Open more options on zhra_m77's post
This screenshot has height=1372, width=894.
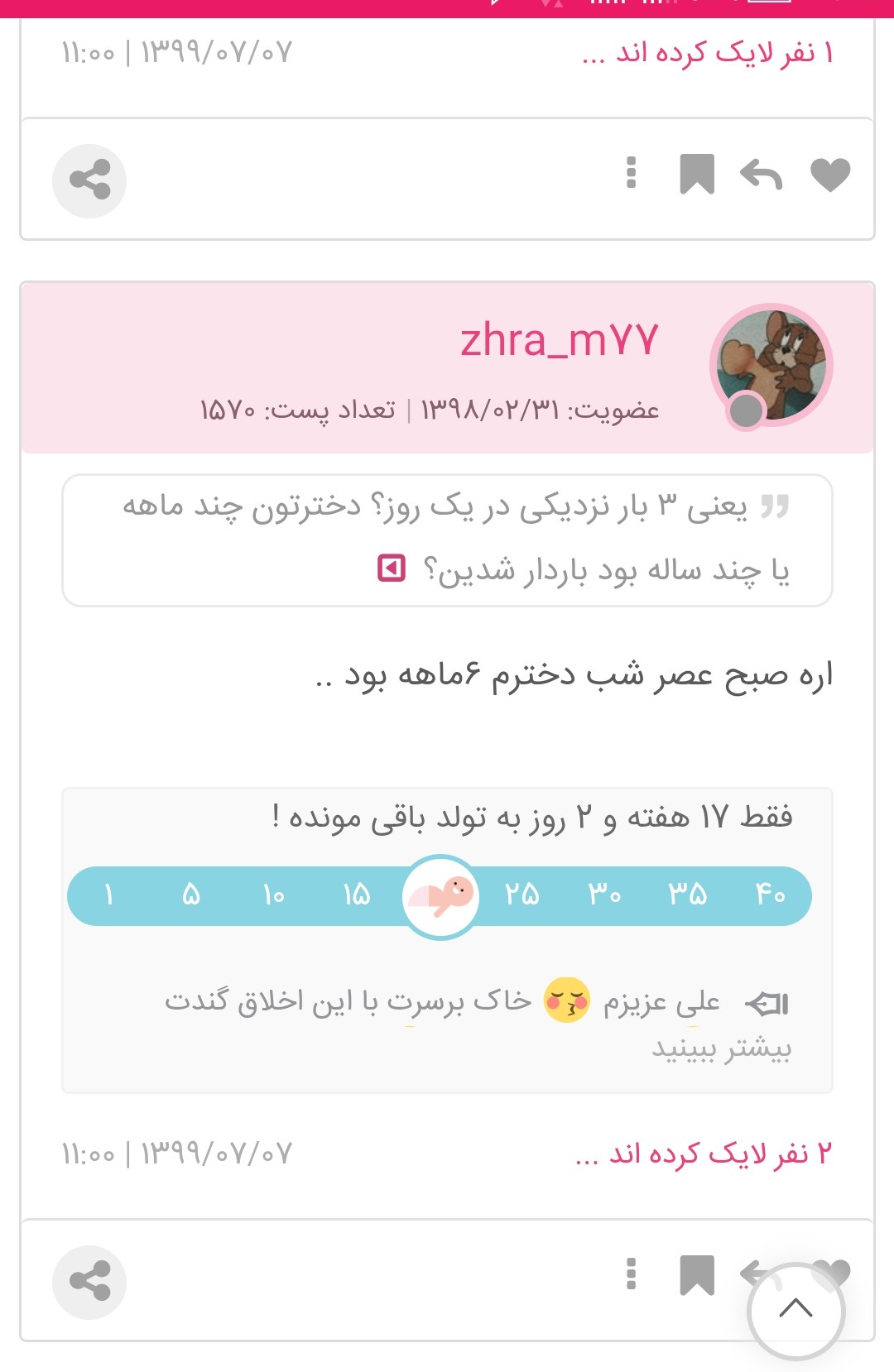coord(632,1274)
